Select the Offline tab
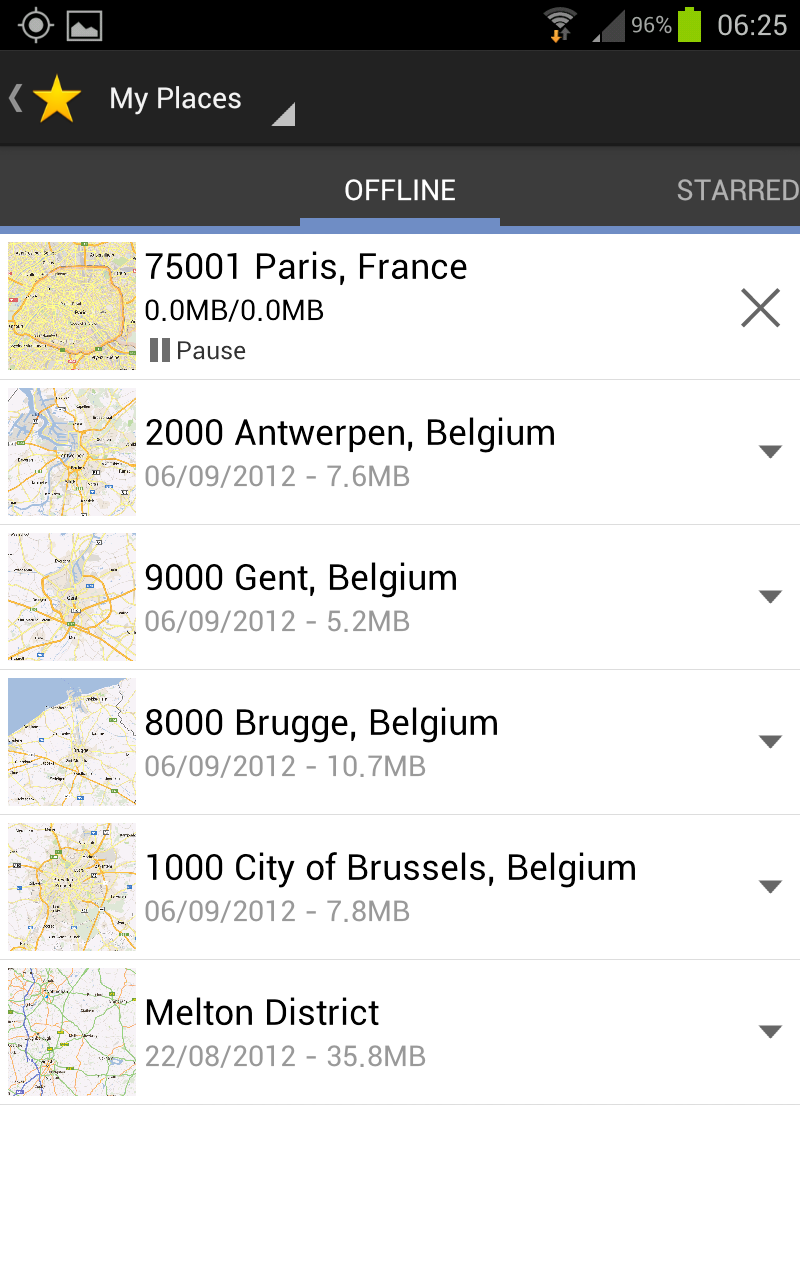Viewport: 800px width, 1280px height. point(400,190)
